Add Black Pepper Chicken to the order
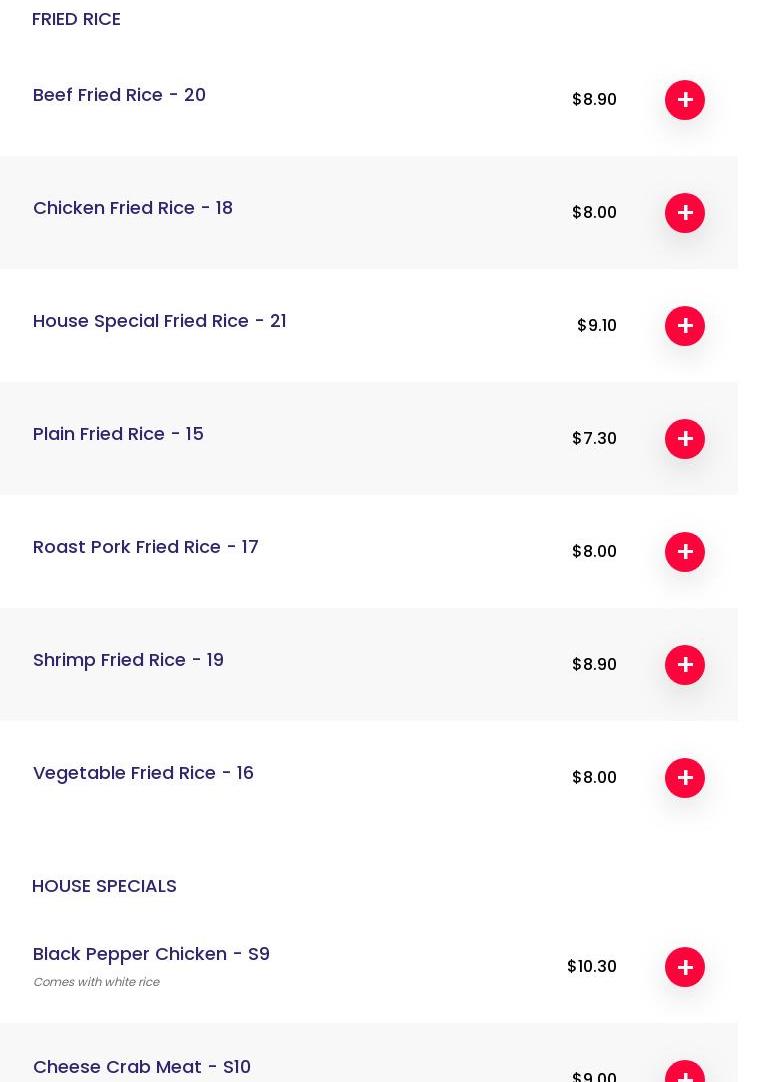Viewport: 770px width, 1082px height. pyautogui.click(x=685, y=967)
